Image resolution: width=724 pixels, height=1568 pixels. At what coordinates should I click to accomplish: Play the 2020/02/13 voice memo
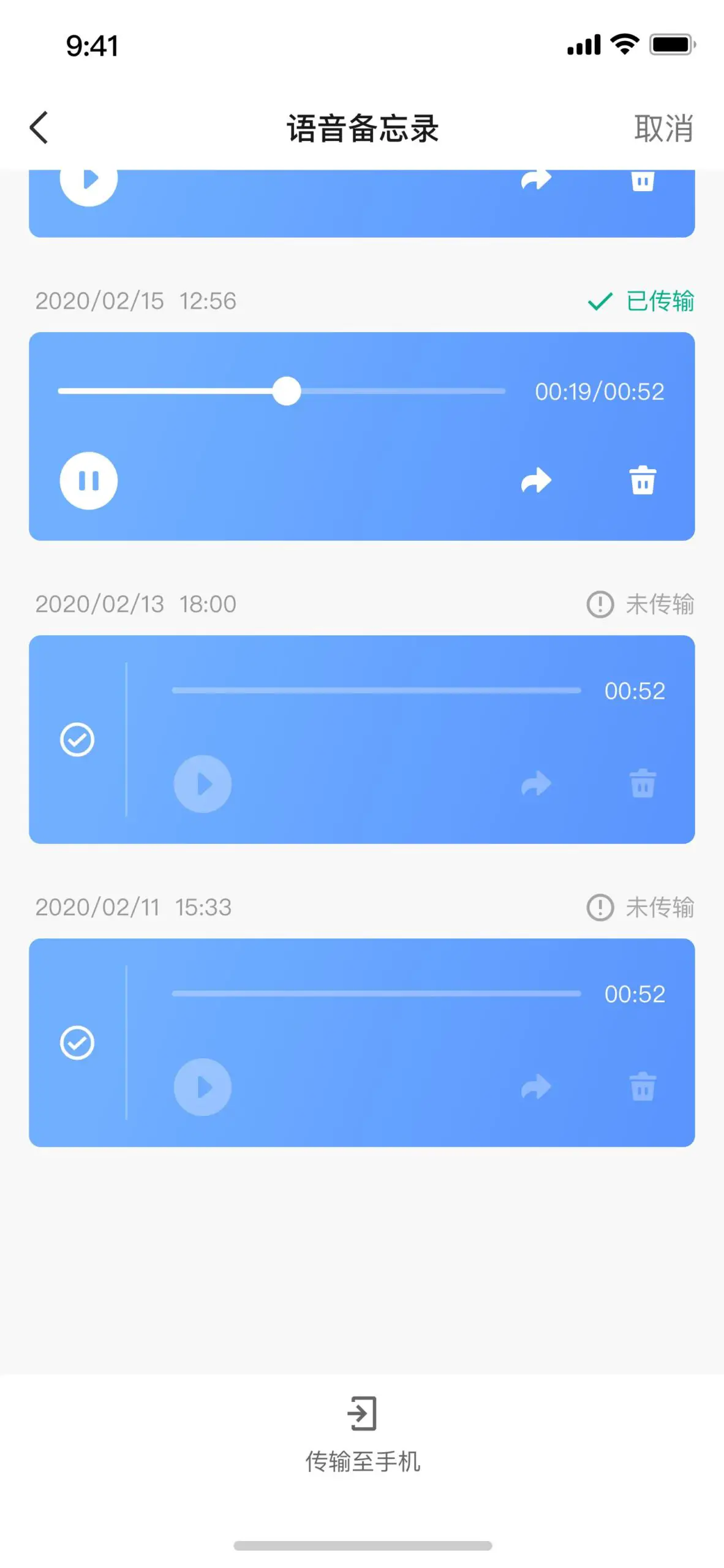(203, 784)
